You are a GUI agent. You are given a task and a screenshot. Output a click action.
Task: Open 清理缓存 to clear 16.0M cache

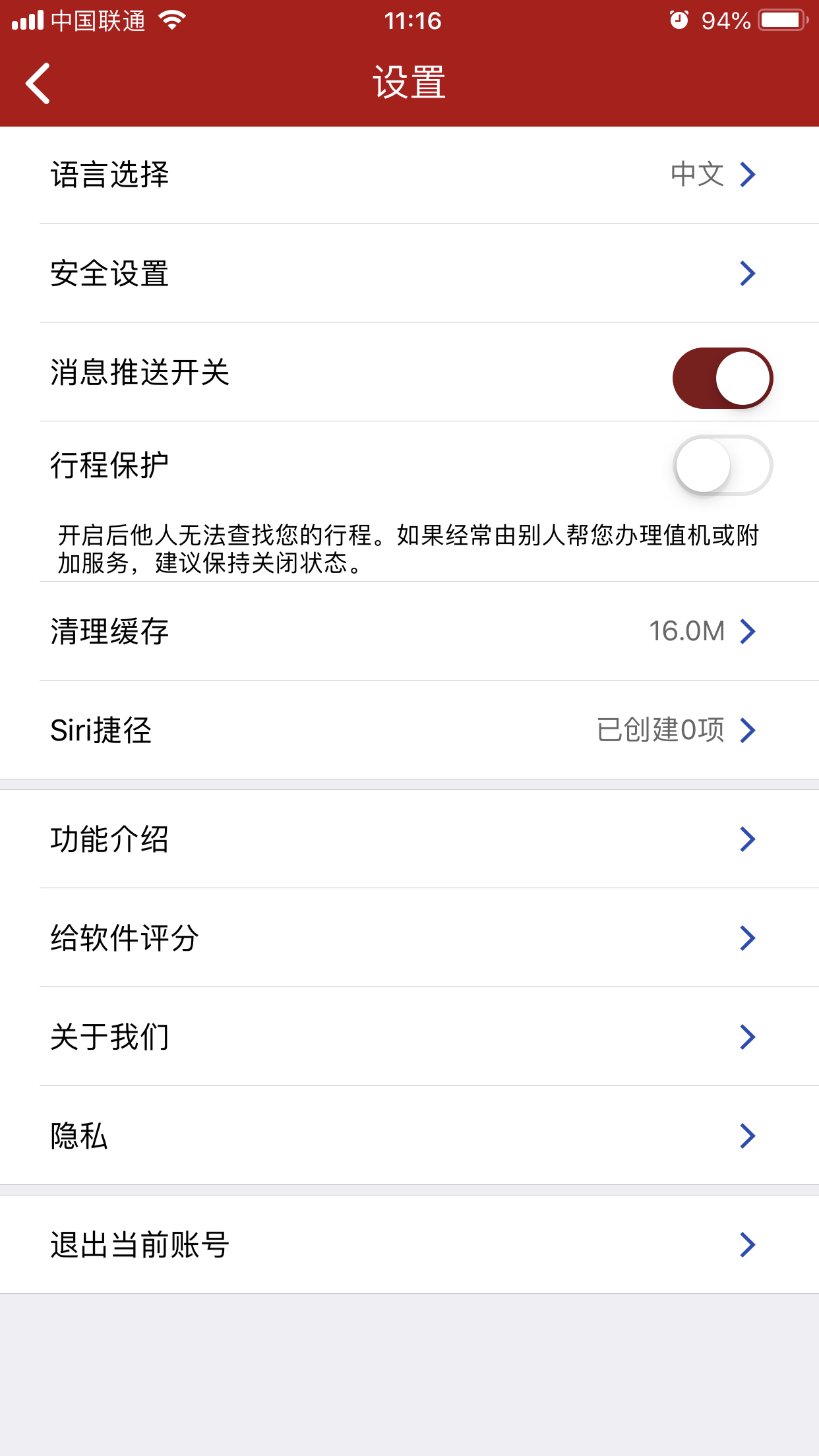pyautogui.click(x=409, y=631)
